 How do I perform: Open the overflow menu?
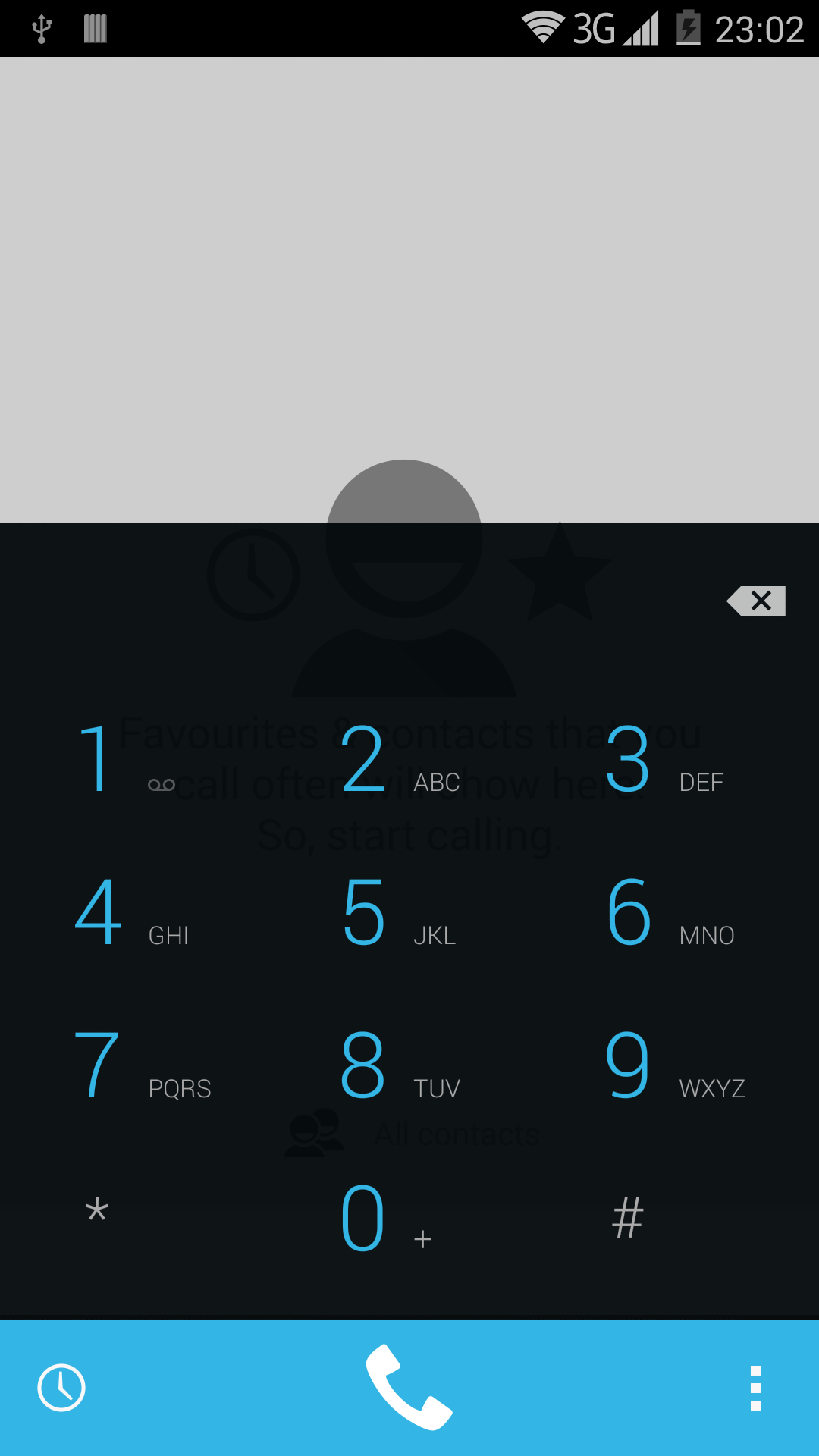pyautogui.click(x=755, y=1388)
